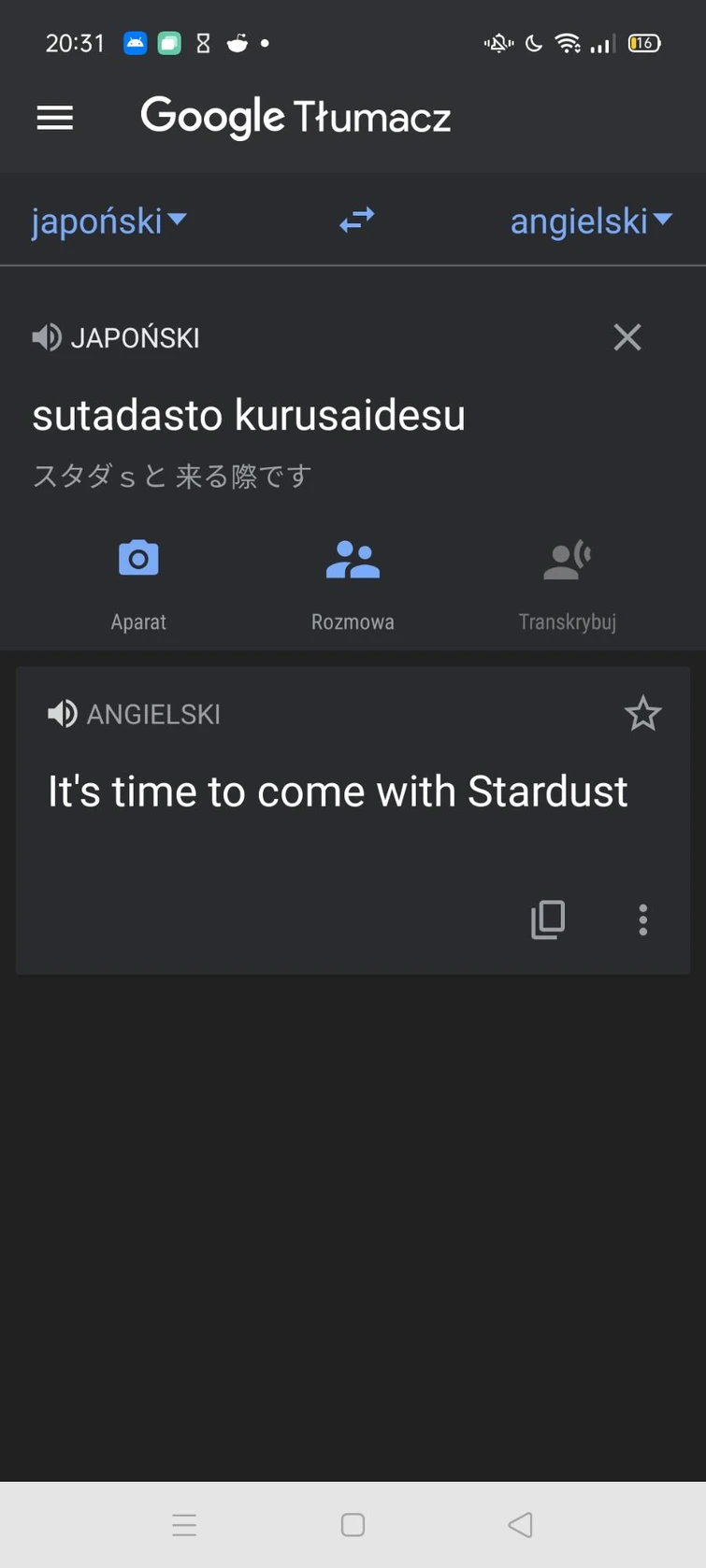Tap the sutadasto kurusaidesu source text
This screenshot has height=1568, width=706.
click(249, 415)
